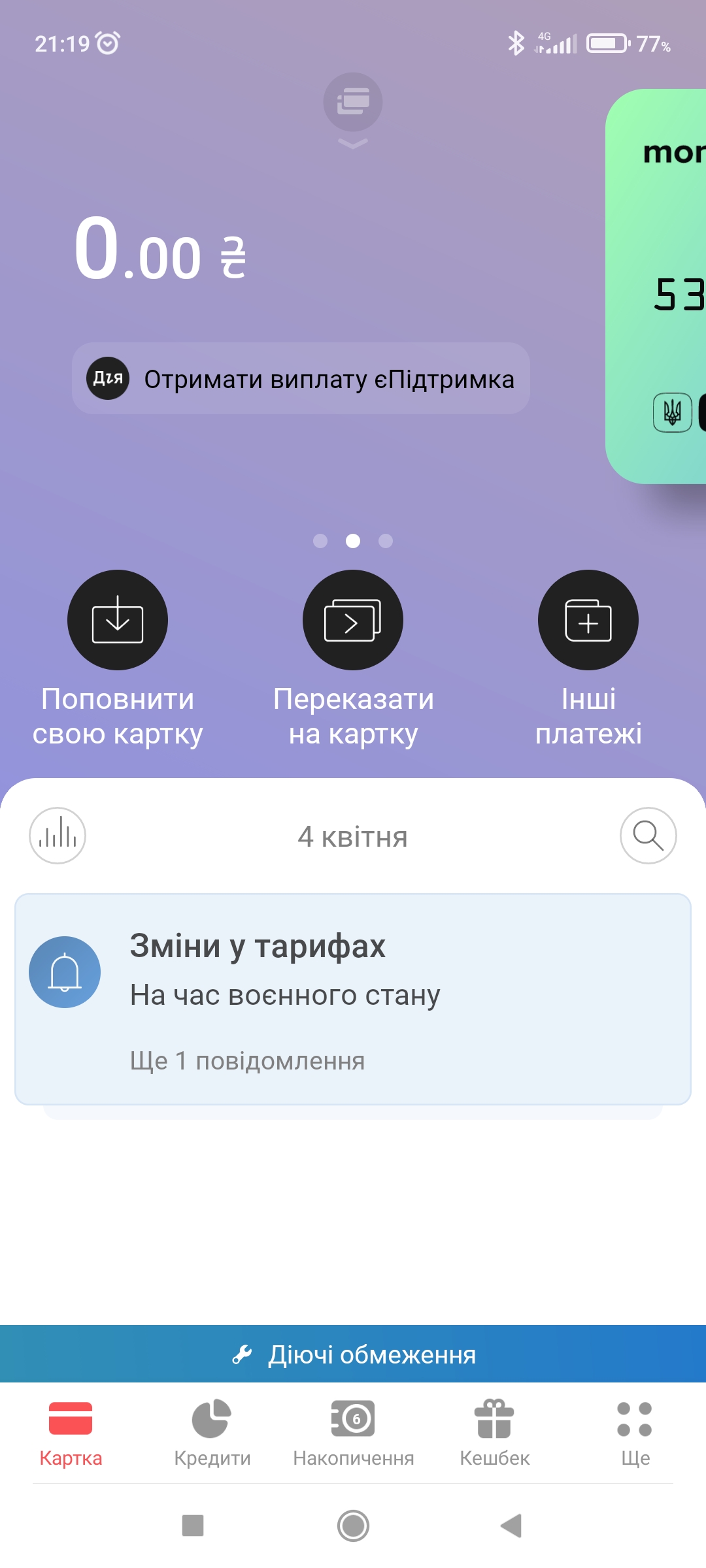Open the statistics chart icon
Viewport: 706px width, 1568px height.
click(x=58, y=836)
